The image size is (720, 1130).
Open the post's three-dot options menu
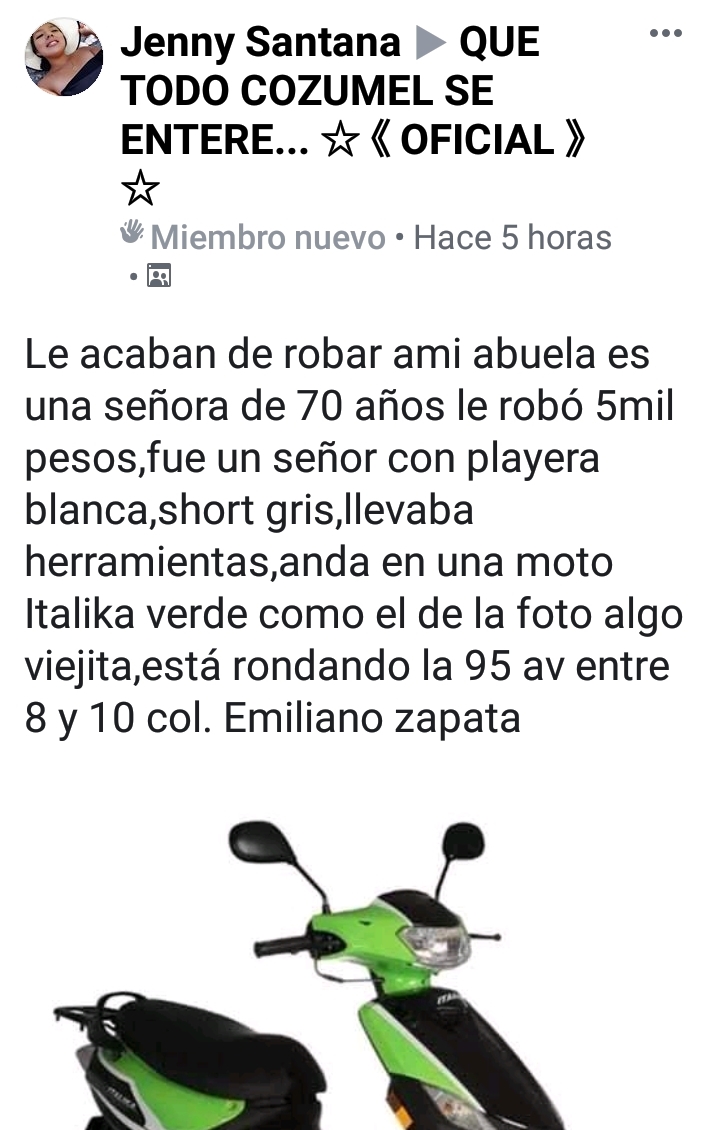(x=665, y=34)
